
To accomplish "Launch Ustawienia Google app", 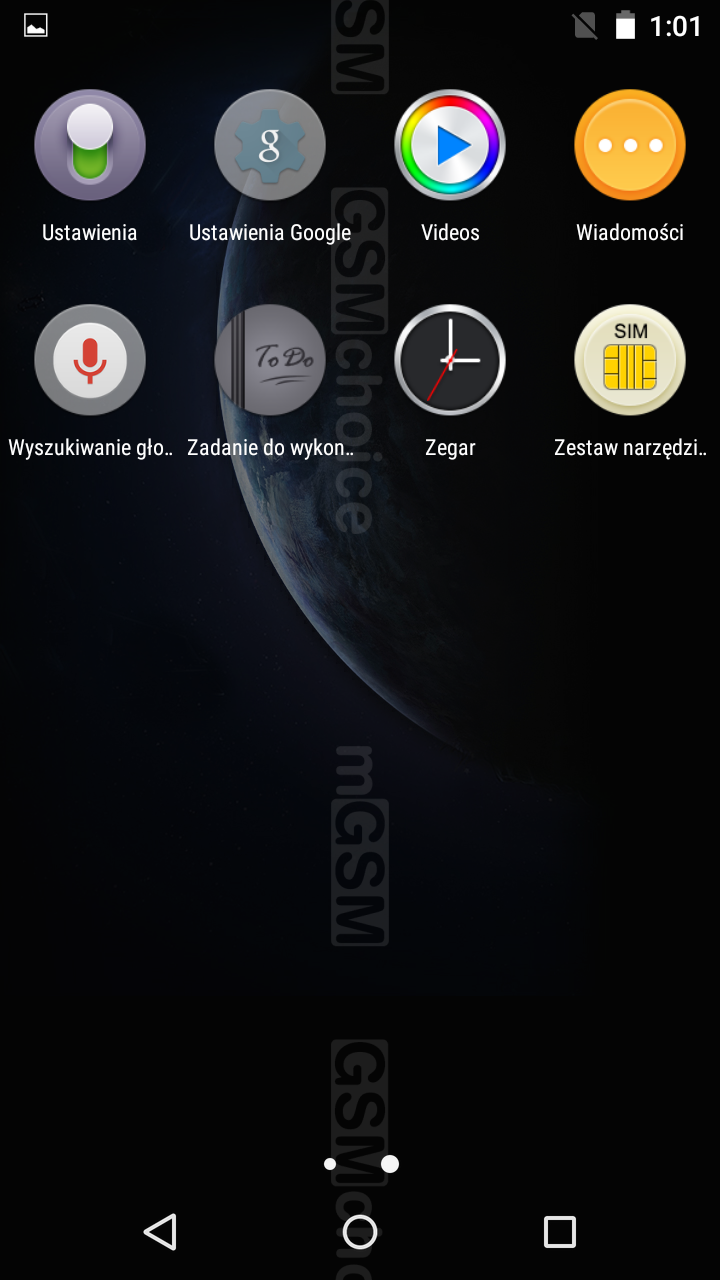I will [x=270, y=145].
